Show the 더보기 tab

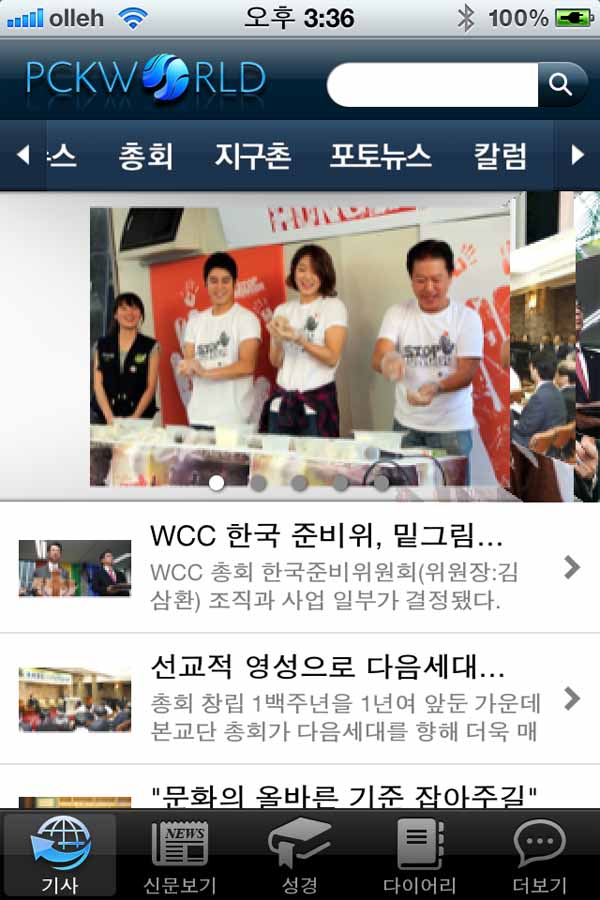coord(540,855)
